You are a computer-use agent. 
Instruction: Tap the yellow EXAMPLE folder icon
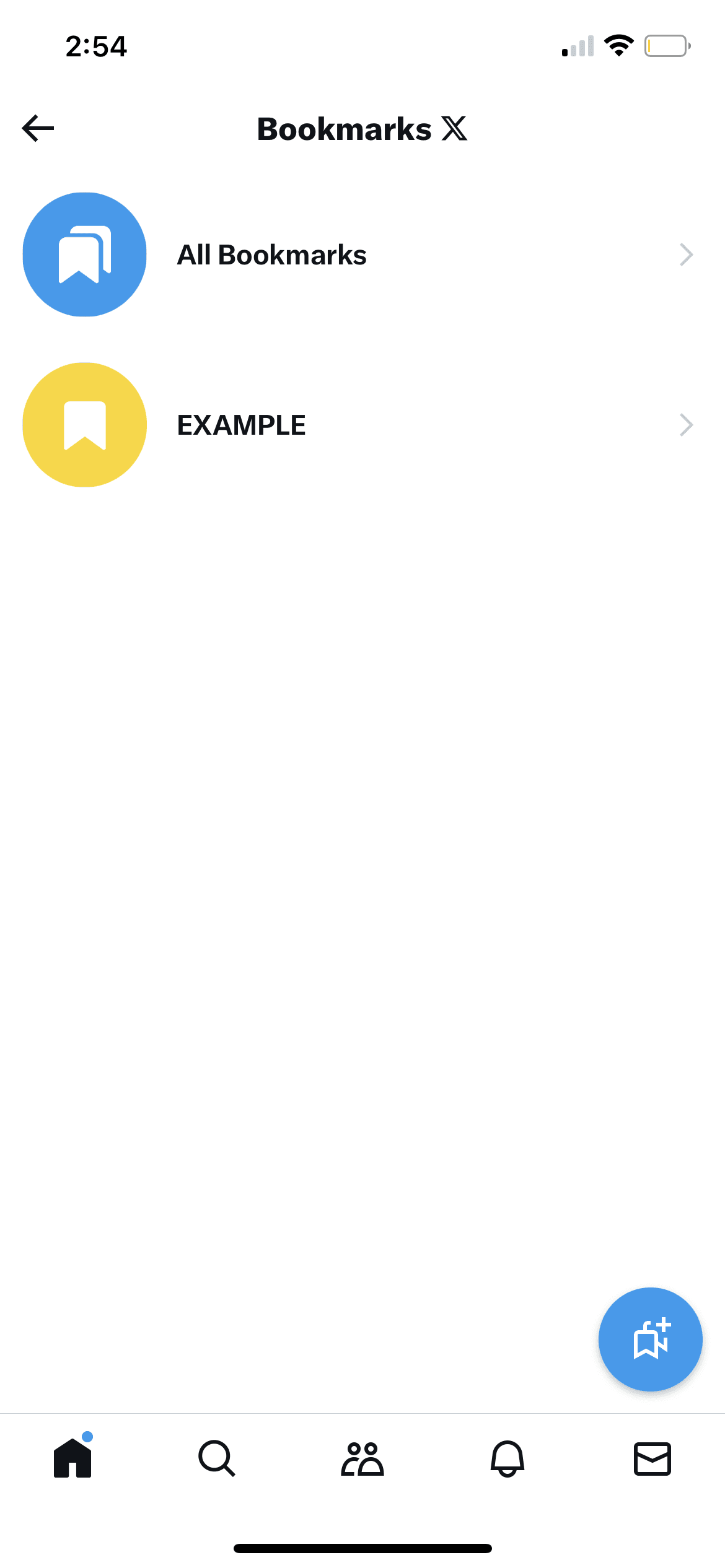(84, 425)
